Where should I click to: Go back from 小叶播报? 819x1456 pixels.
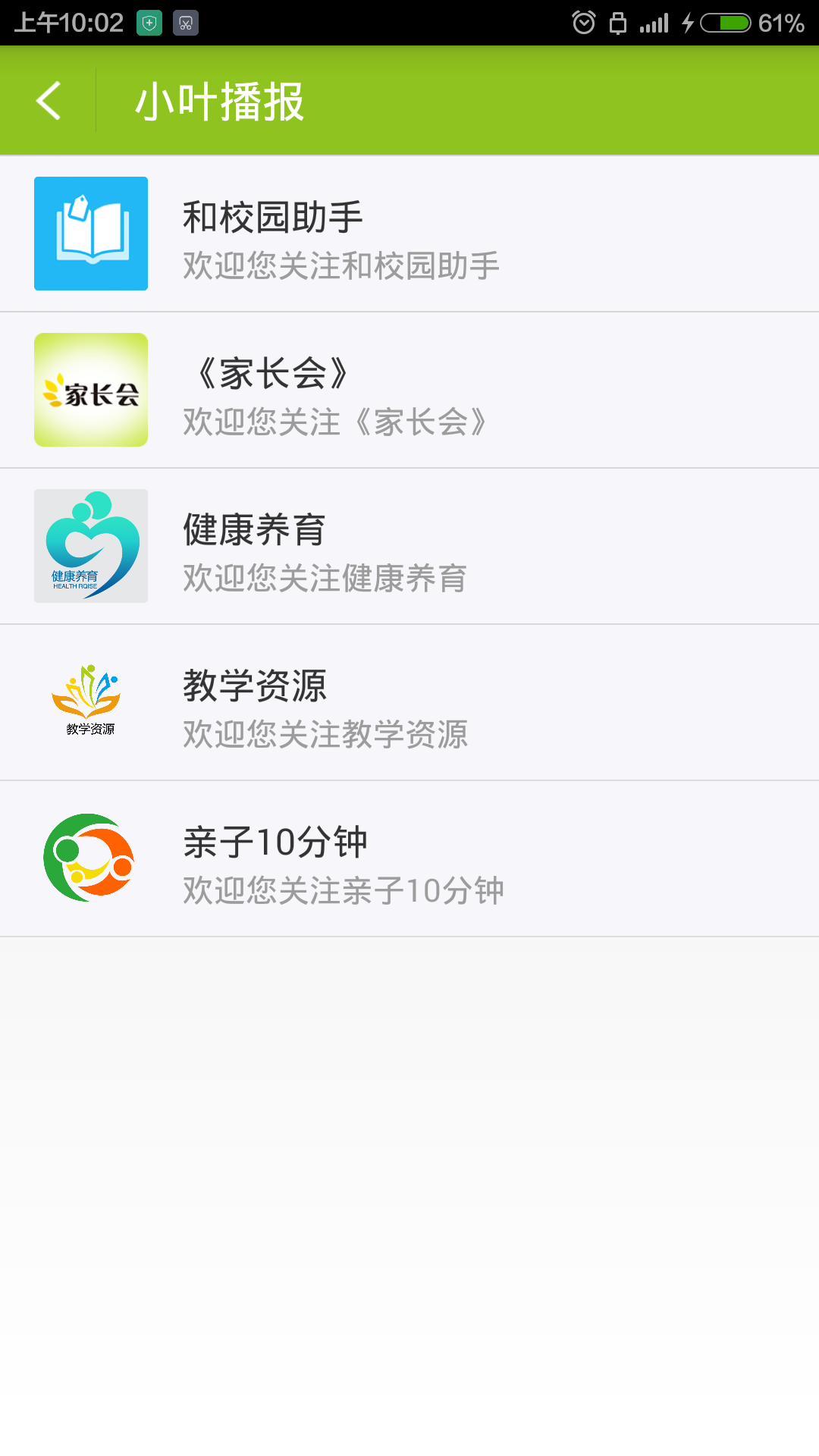[x=49, y=101]
